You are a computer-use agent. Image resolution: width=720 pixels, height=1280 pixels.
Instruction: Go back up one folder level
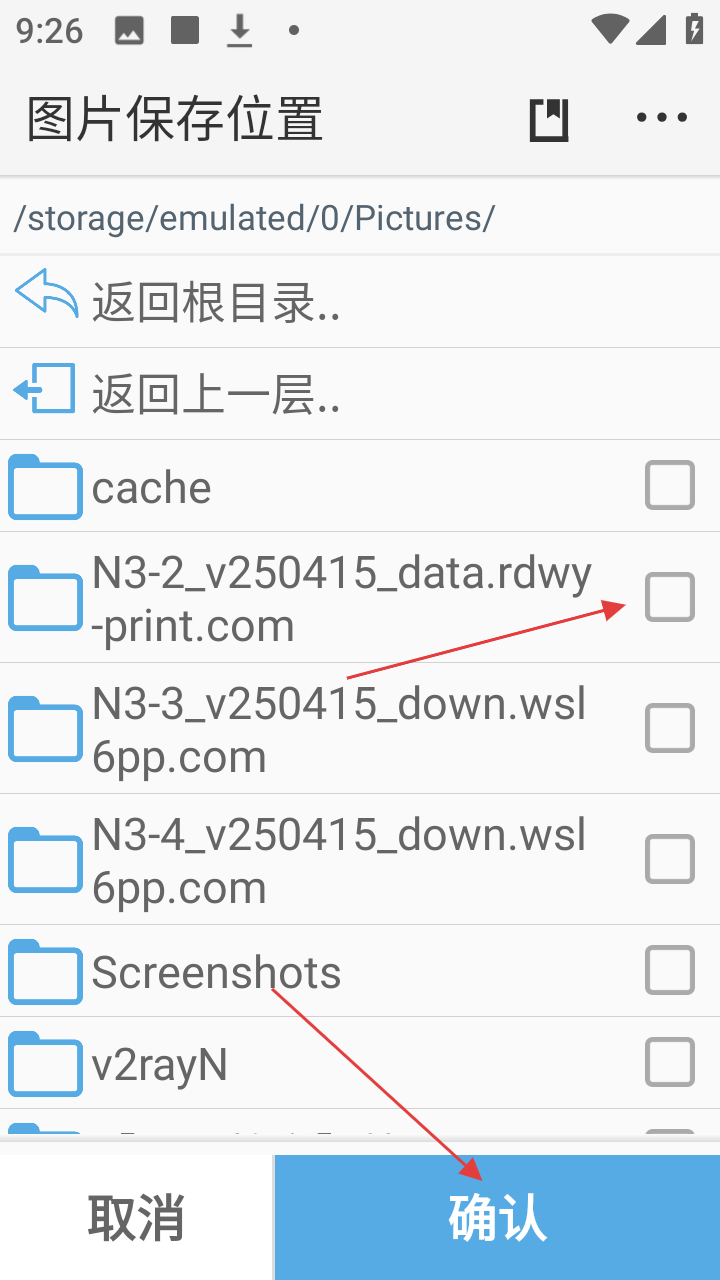click(x=360, y=394)
